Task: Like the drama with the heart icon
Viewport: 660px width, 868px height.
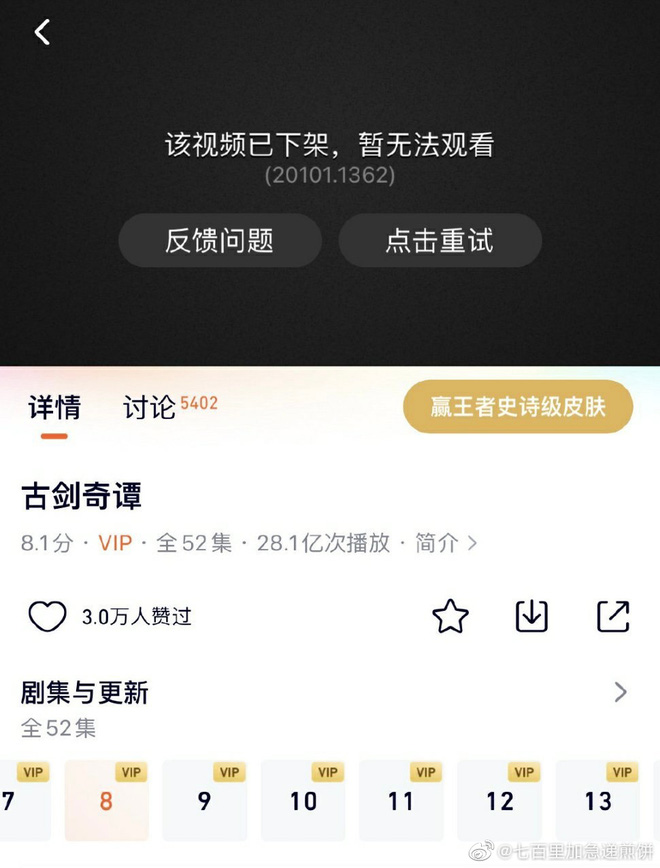Action: [47, 617]
